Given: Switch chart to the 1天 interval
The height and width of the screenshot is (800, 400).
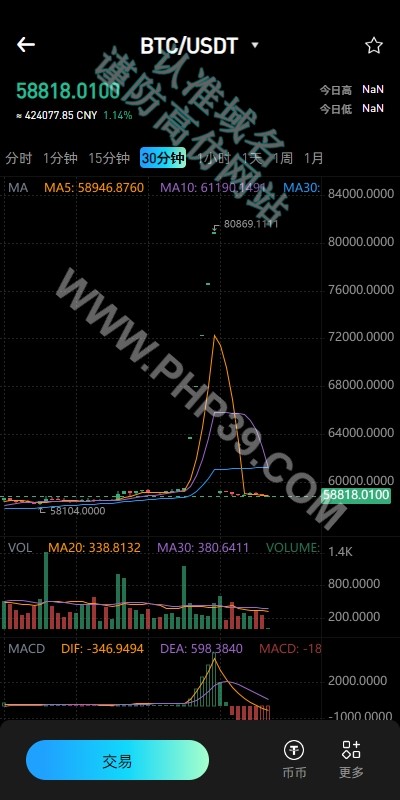Looking at the screenshot, I should coord(252,158).
